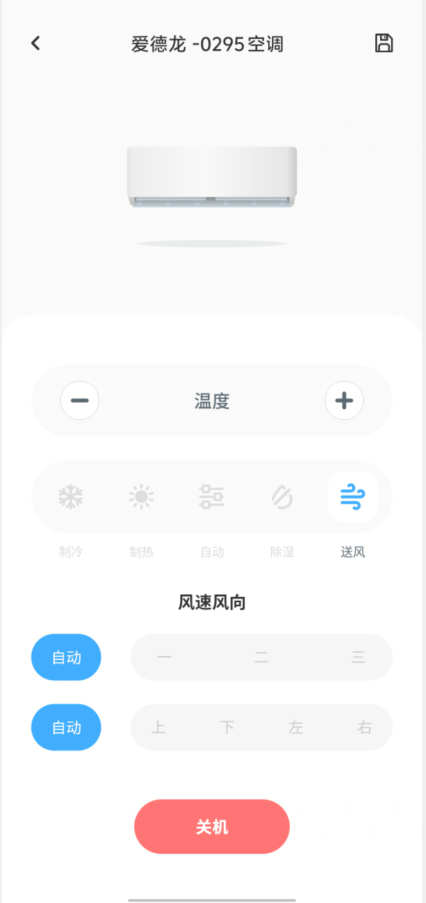
Task: Set fan speed to 三
Action: (x=358, y=657)
